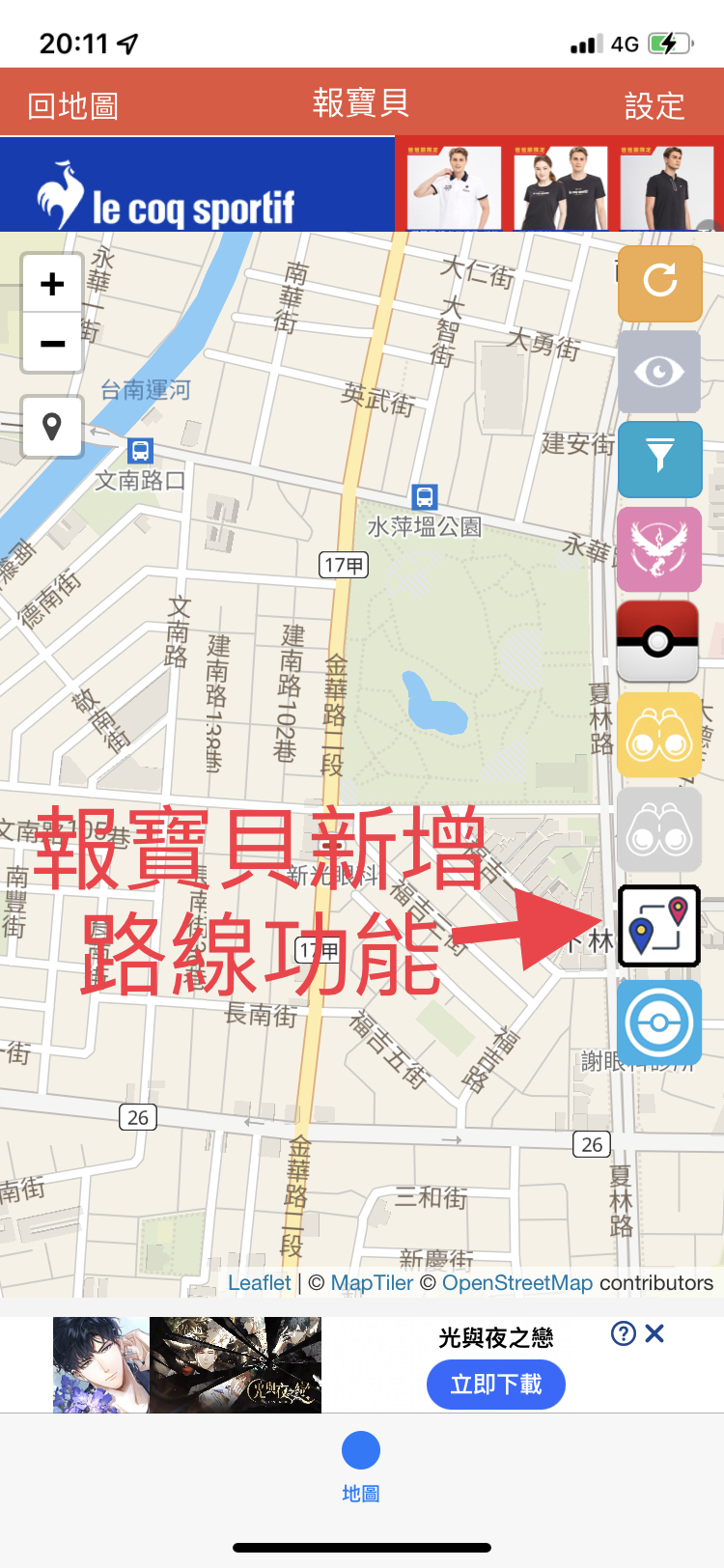Tap the yellow binoculars button
This screenshot has height=1568, width=724.
click(659, 734)
